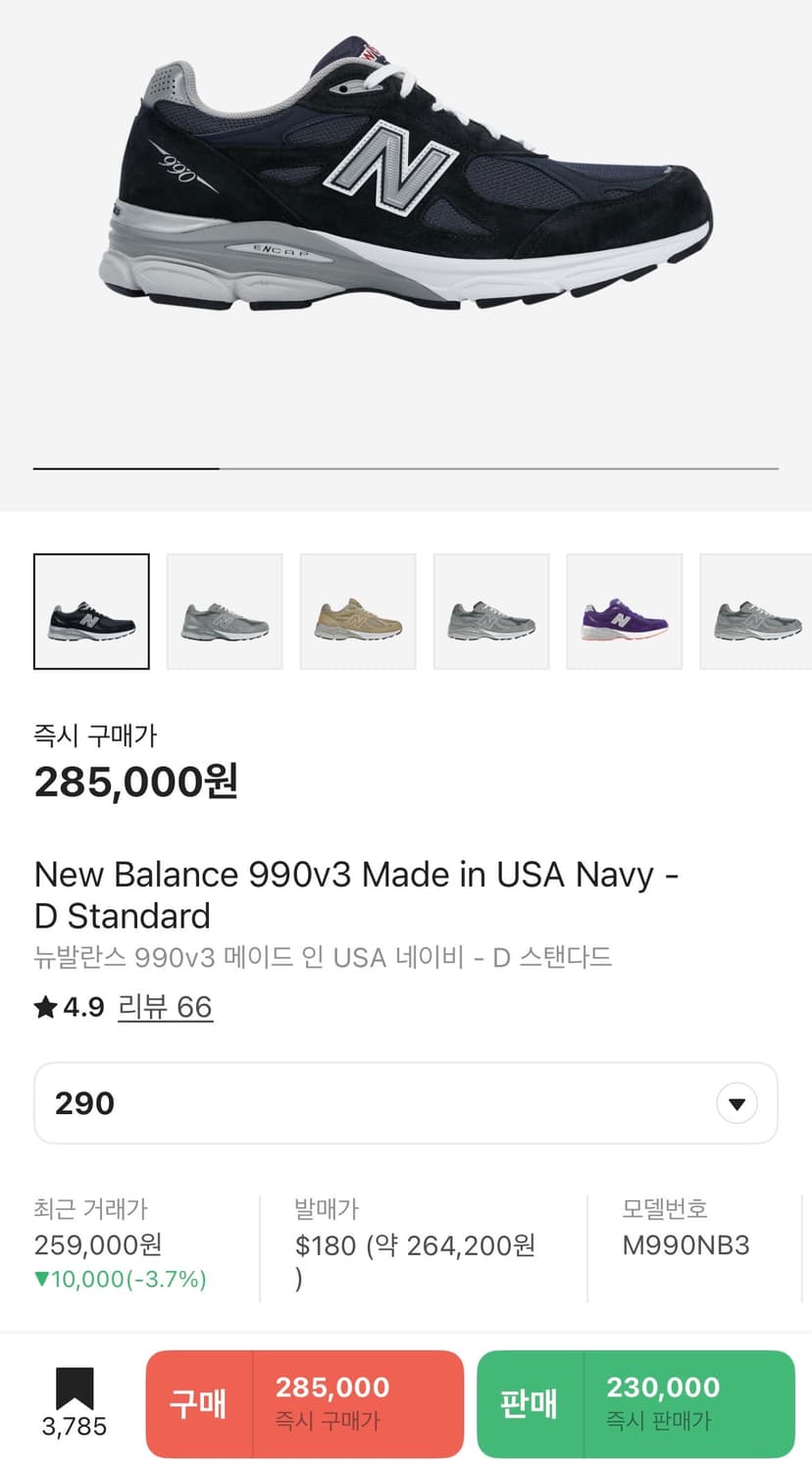Select the navy 990v3 colorway thumbnail
The width and height of the screenshot is (812, 1471).
click(90, 610)
